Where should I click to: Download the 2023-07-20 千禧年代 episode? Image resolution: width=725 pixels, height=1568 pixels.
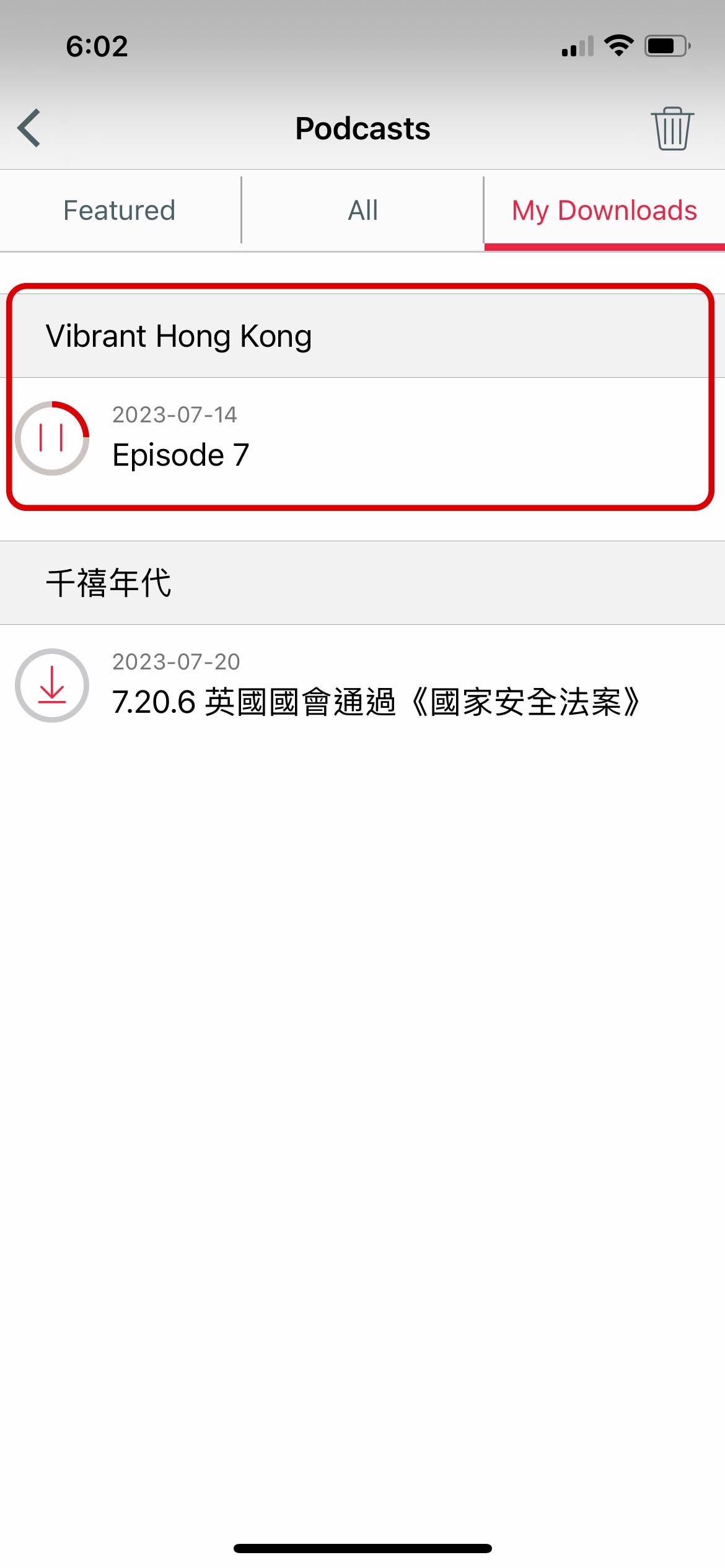point(52,686)
